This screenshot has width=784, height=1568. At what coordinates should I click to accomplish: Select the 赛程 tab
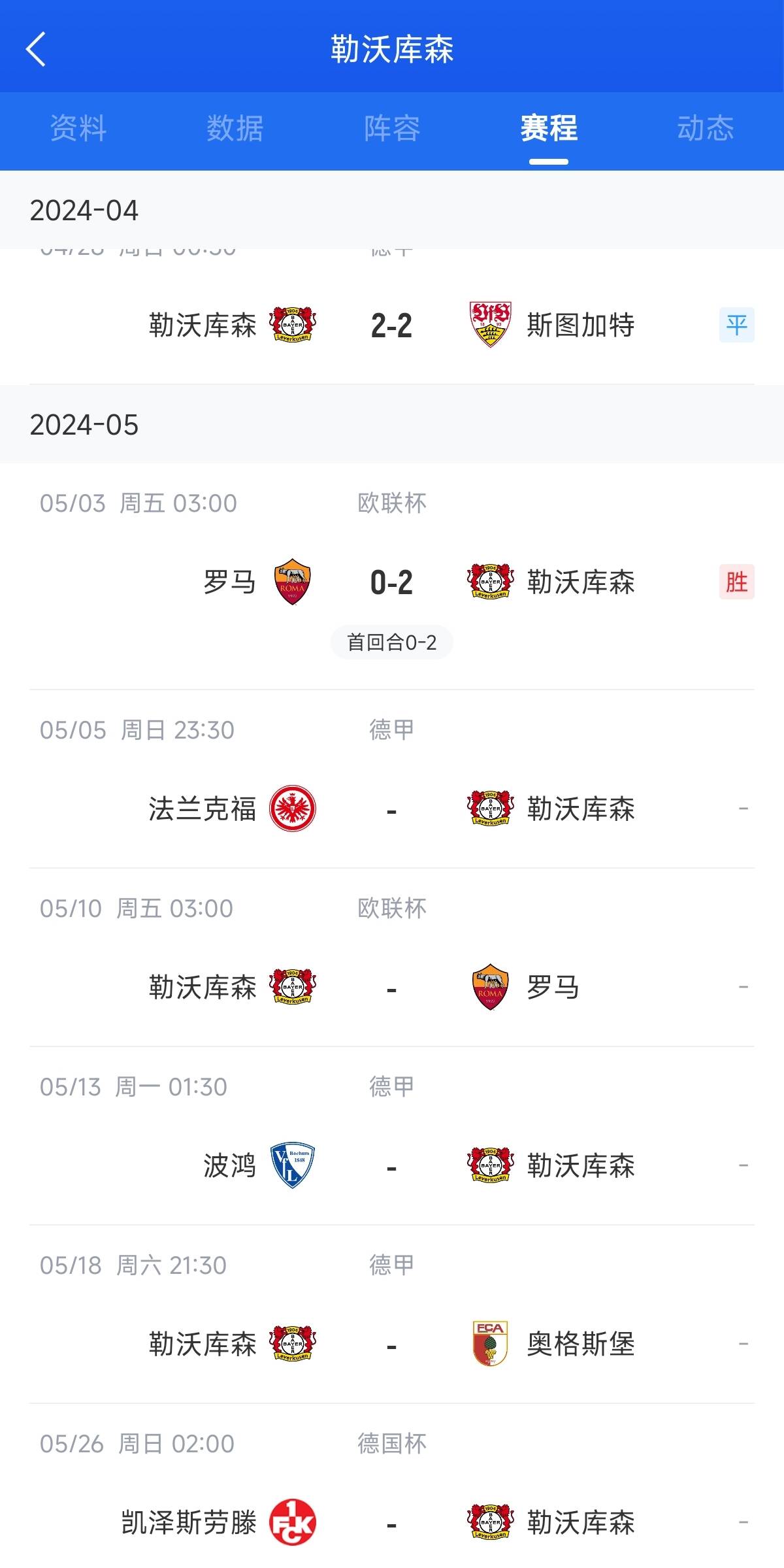tap(549, 128)
